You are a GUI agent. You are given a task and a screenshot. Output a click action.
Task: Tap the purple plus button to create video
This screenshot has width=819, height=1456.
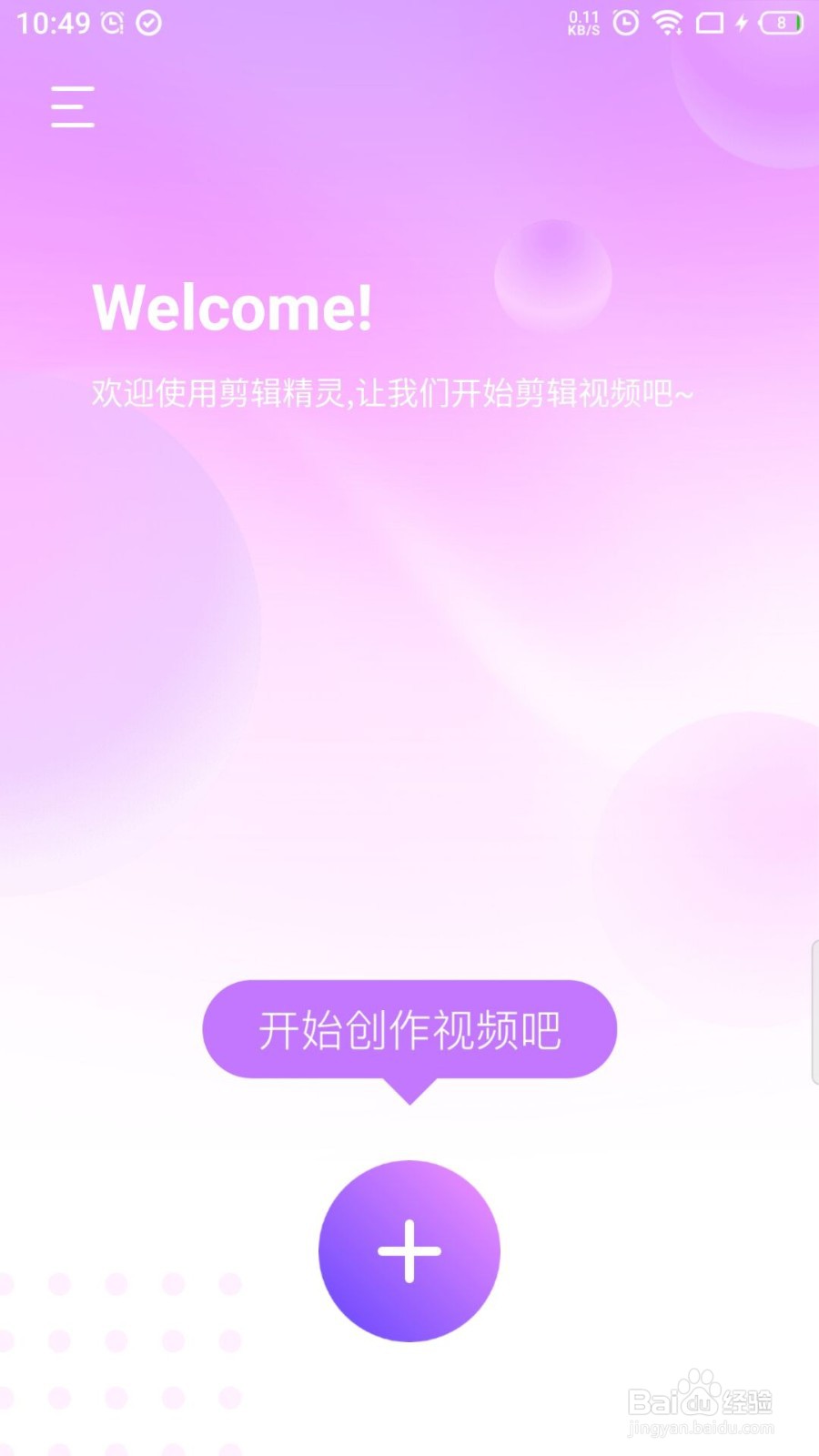point(409,1251)
